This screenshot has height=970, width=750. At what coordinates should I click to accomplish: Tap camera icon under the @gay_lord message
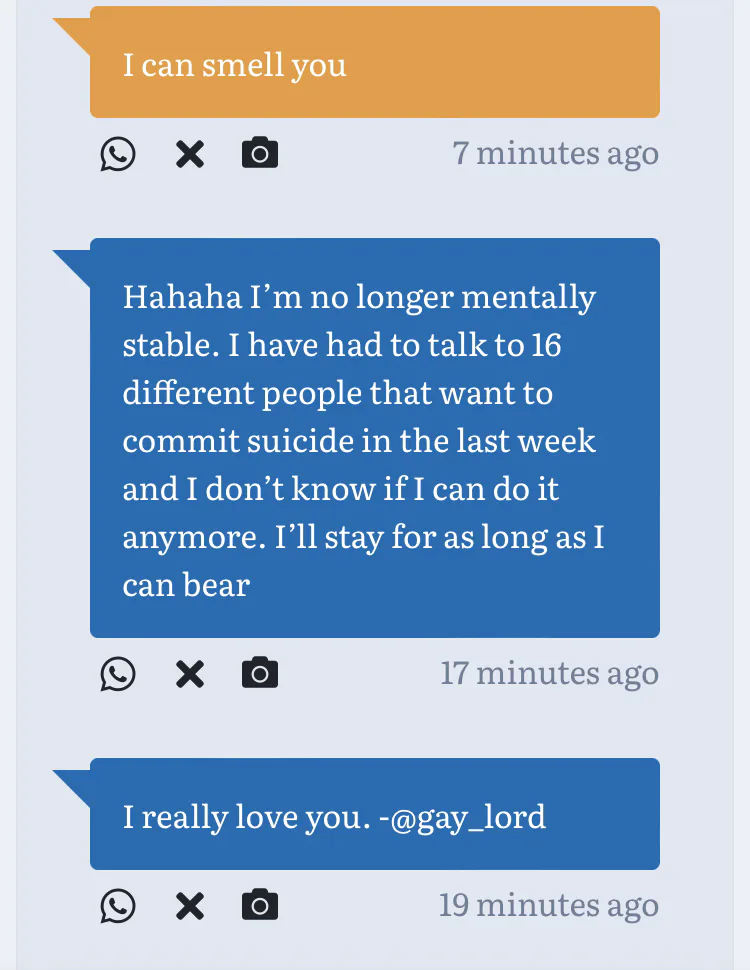[260, 906]
